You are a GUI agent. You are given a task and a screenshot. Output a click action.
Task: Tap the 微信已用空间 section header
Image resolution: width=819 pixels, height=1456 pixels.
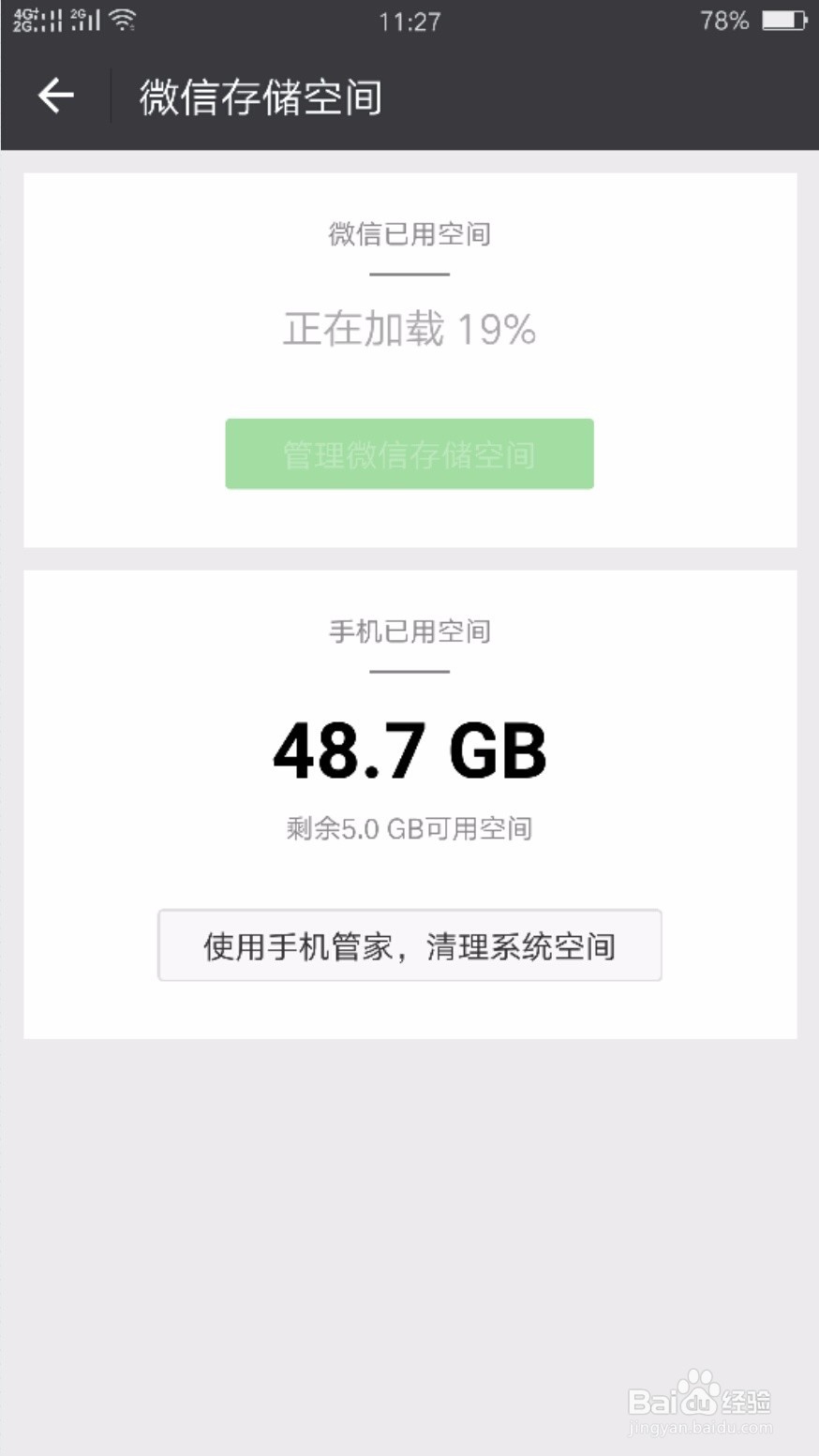pyautogui.click(x=409, y=235)
